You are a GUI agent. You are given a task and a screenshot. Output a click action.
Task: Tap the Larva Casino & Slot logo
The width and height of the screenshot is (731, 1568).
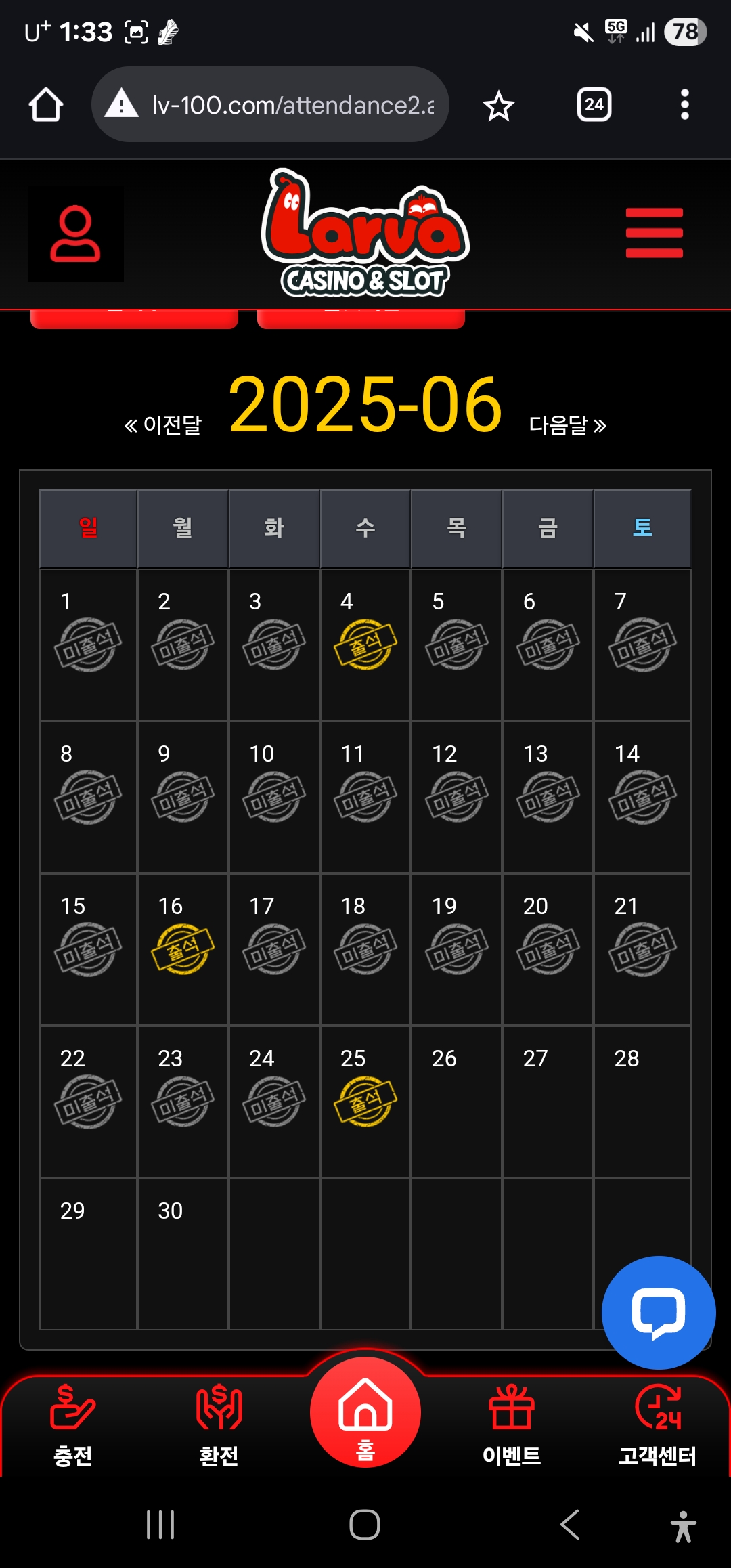pyautogui.click(x=365, y=234)
